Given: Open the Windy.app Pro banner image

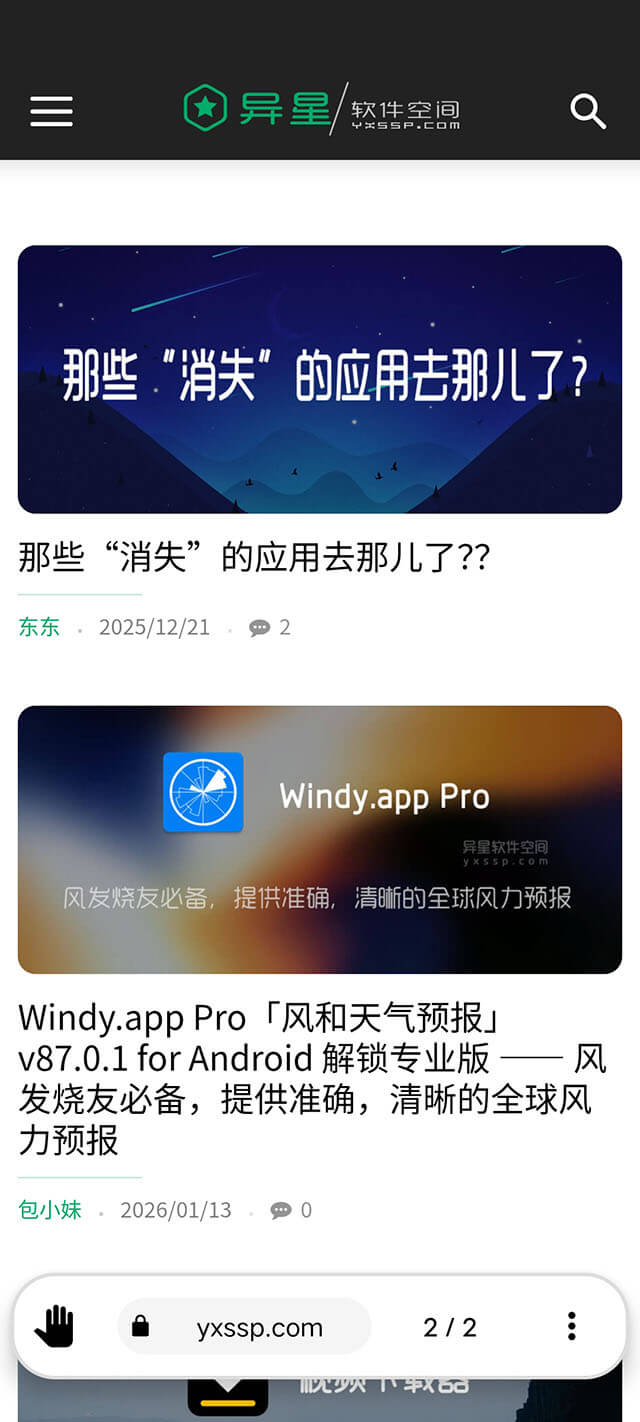Looking at the screenshot, I should point(320,839).
